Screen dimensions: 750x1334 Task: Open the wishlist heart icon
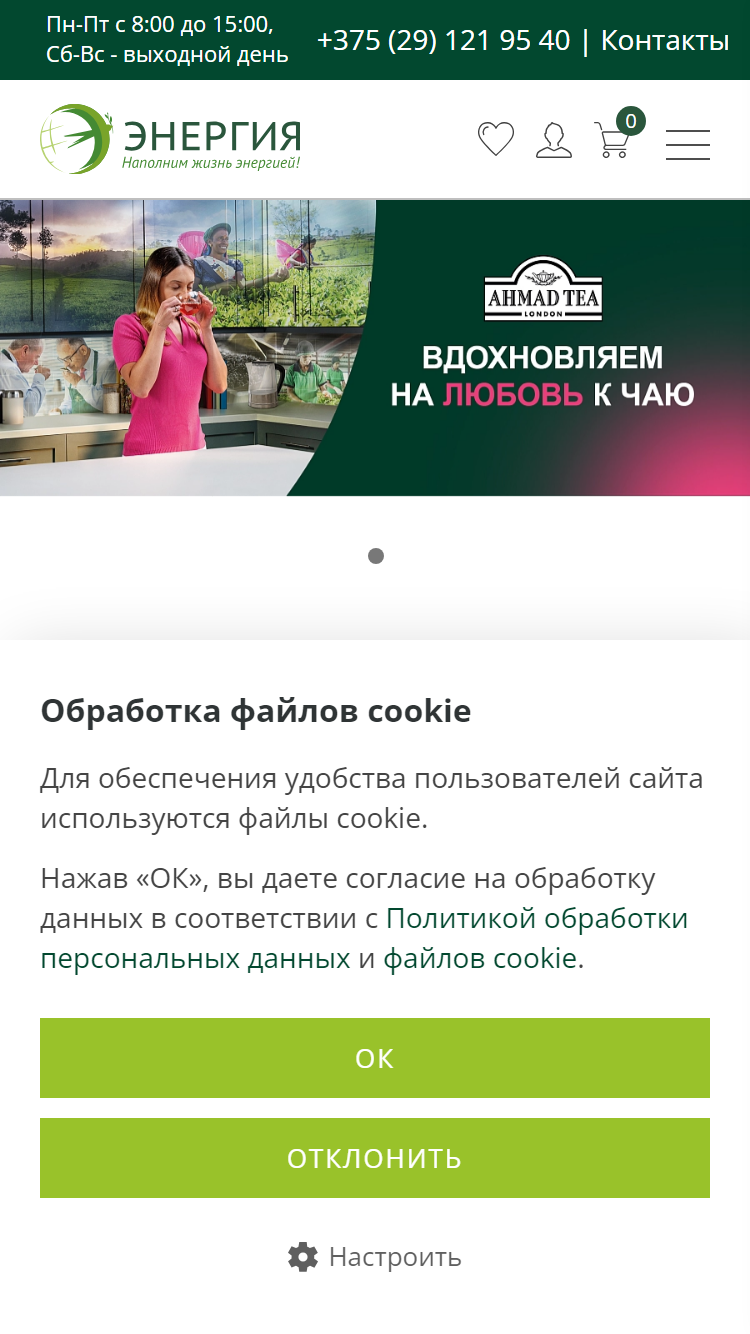click(495, 139)
